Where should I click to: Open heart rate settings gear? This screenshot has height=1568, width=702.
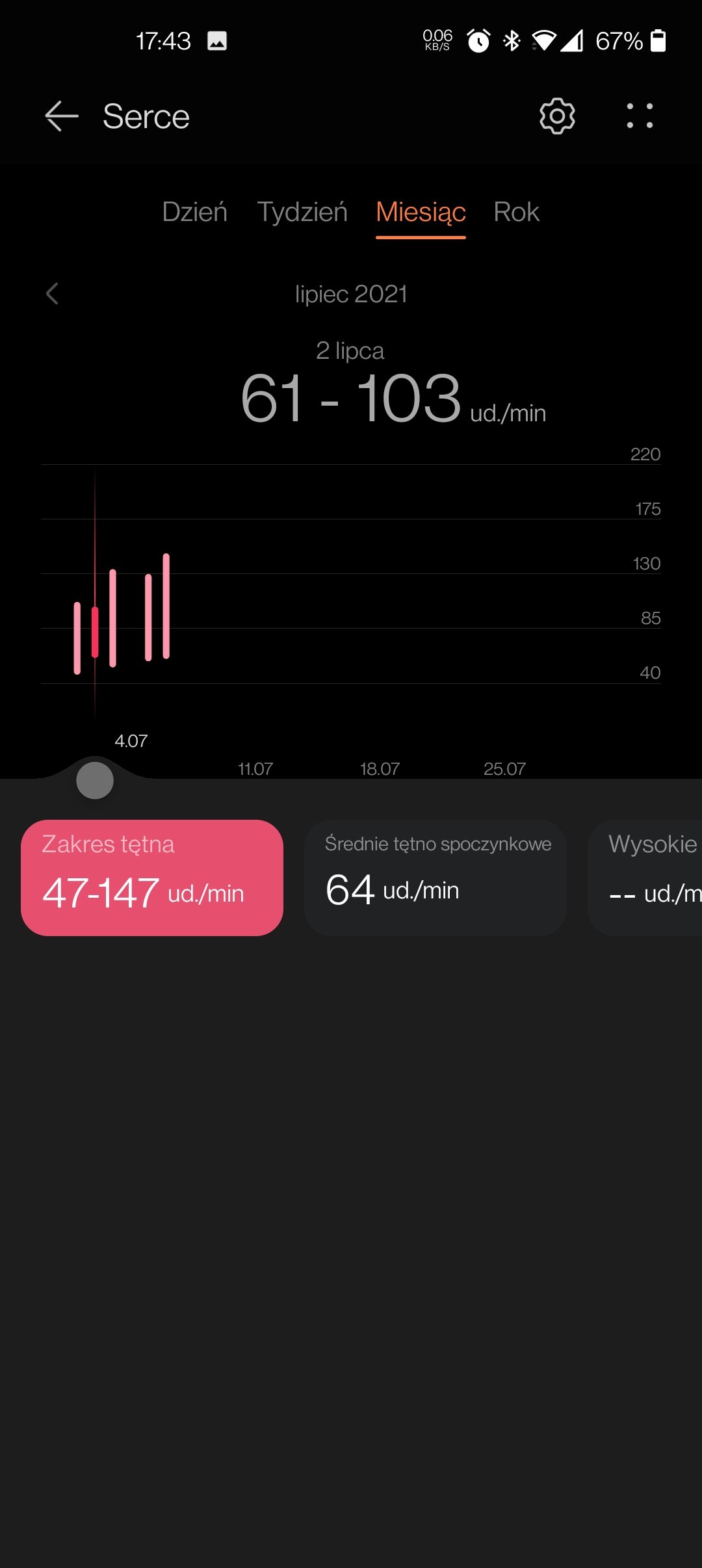(557, 116)
